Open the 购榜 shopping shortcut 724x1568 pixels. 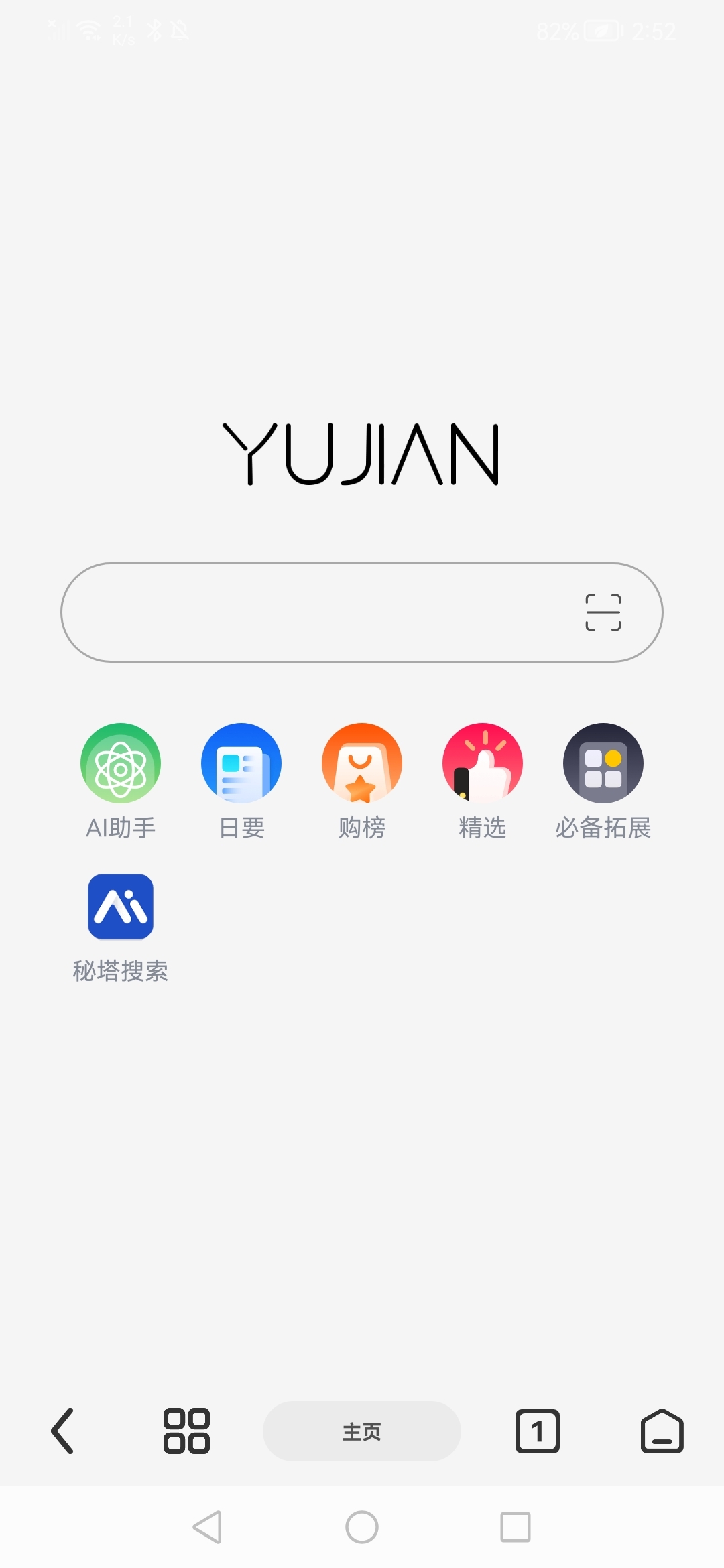(x=362, y=764)
